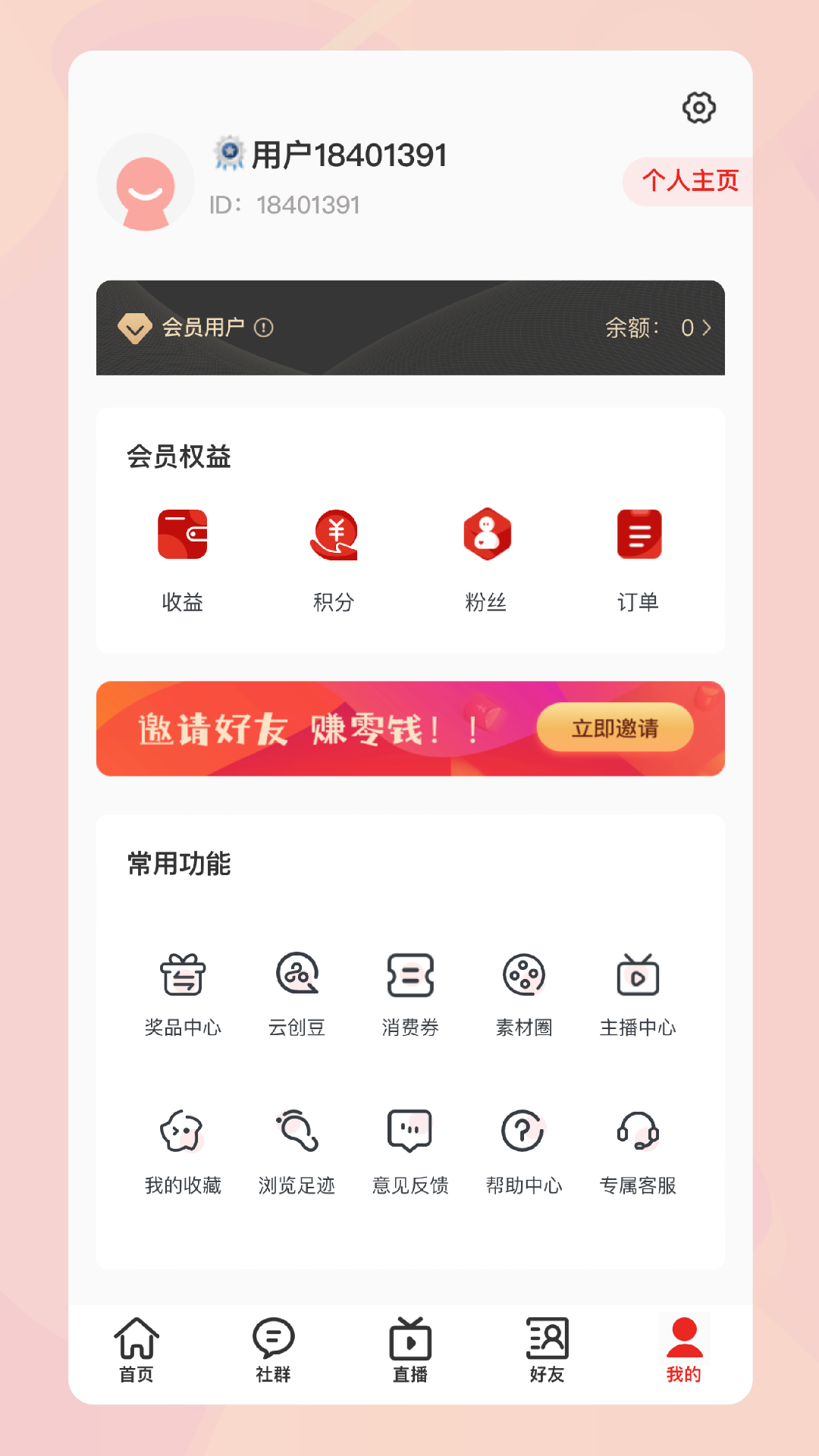This screenshot has width=819, height=1456.
Task: Open the settings gear
Action: click(x=698, y=108)
